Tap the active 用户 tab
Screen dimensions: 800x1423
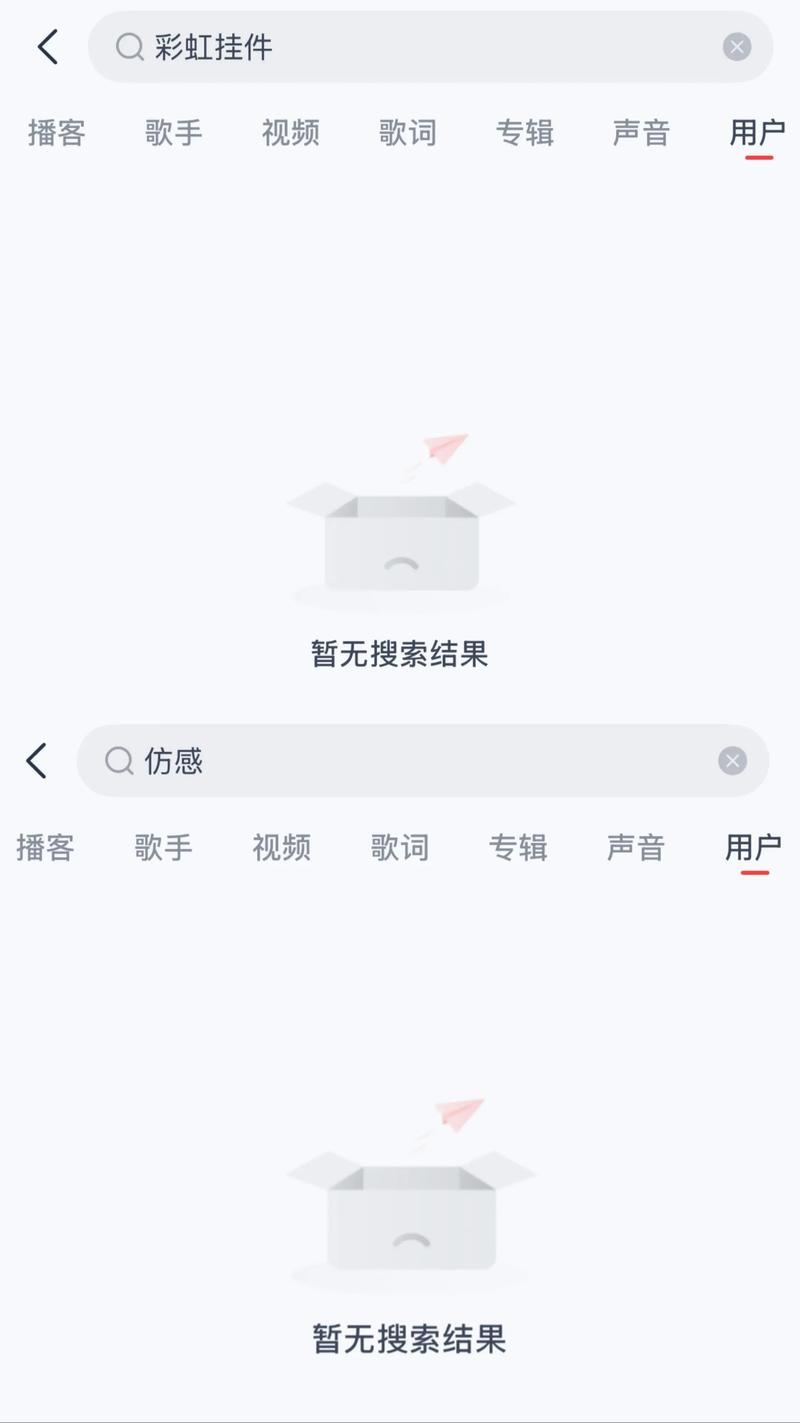click(758, 133)
